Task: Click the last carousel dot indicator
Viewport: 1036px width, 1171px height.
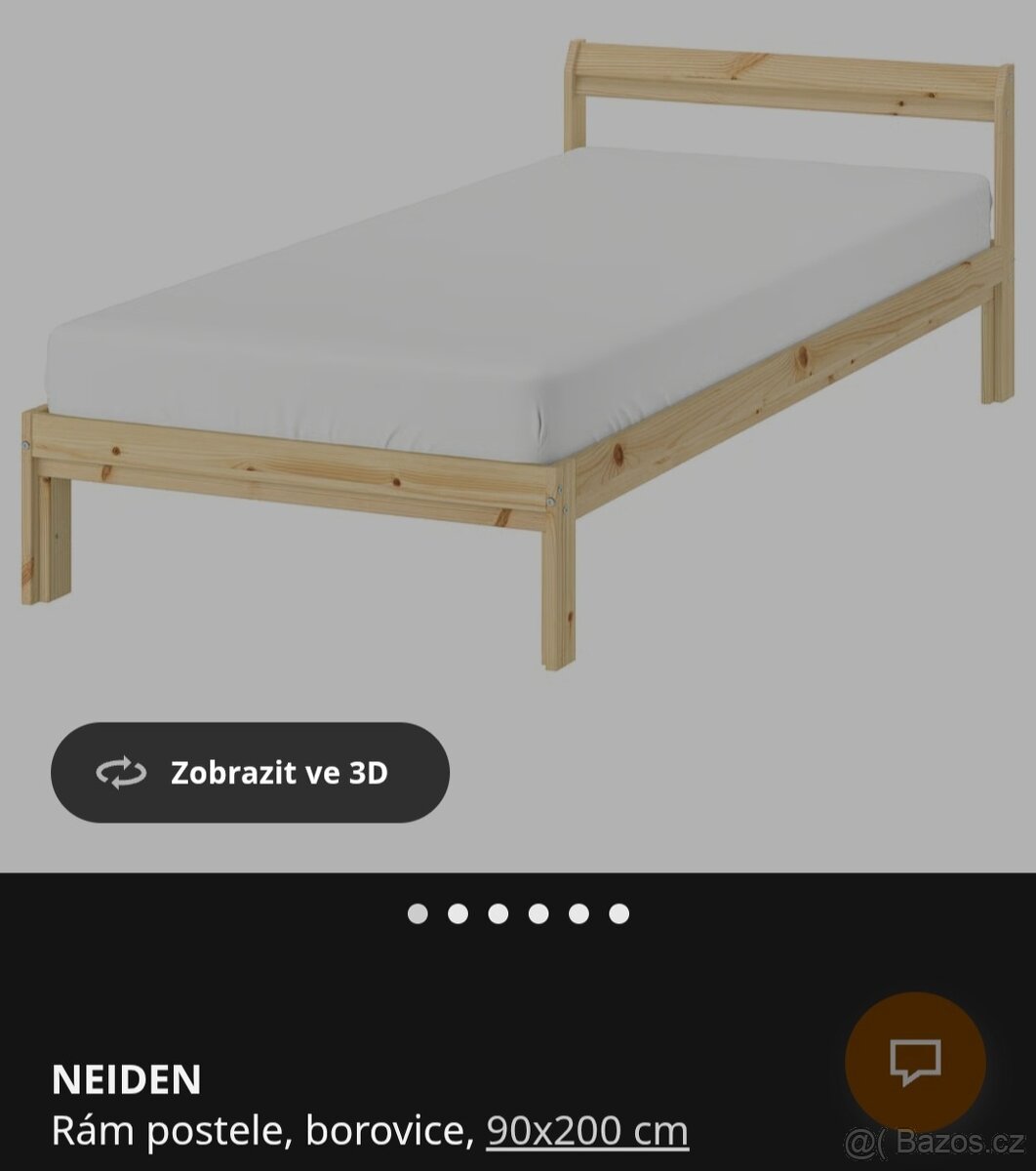Action: click(618, 912)
